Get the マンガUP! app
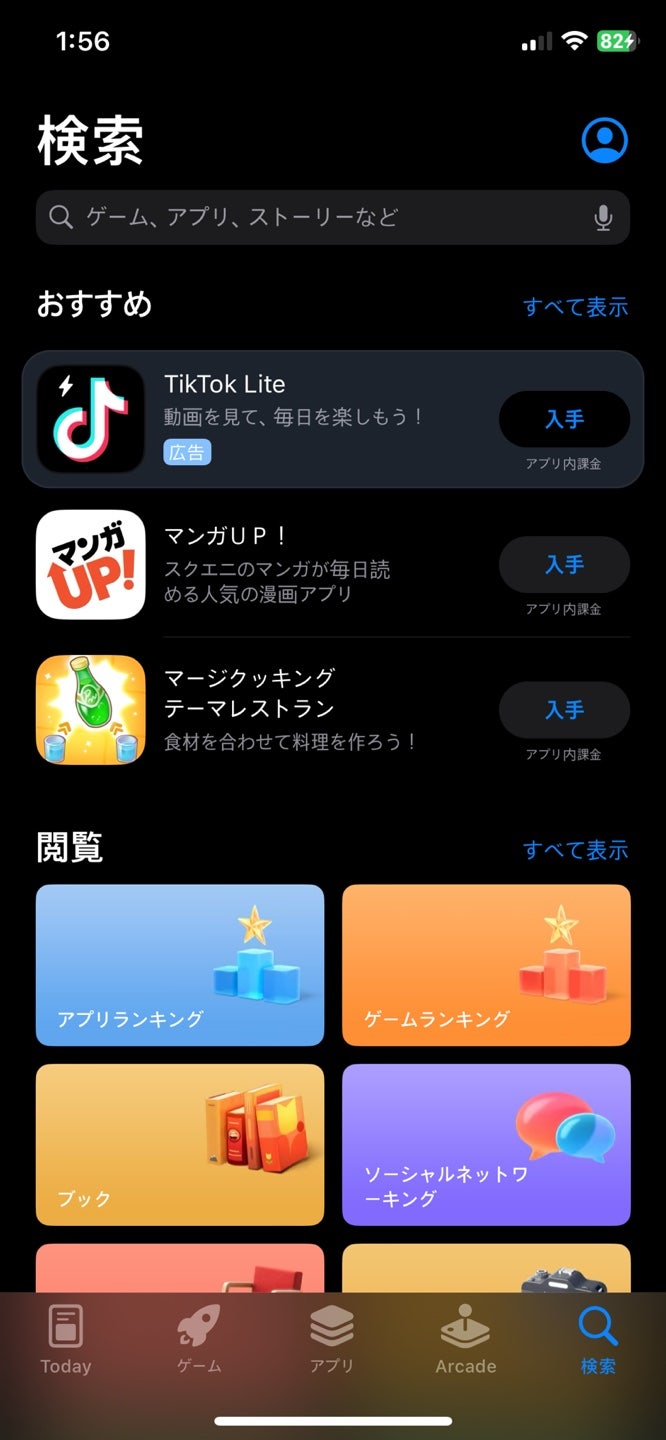Screen dimensions: 666x1440 tap(564, 565)
